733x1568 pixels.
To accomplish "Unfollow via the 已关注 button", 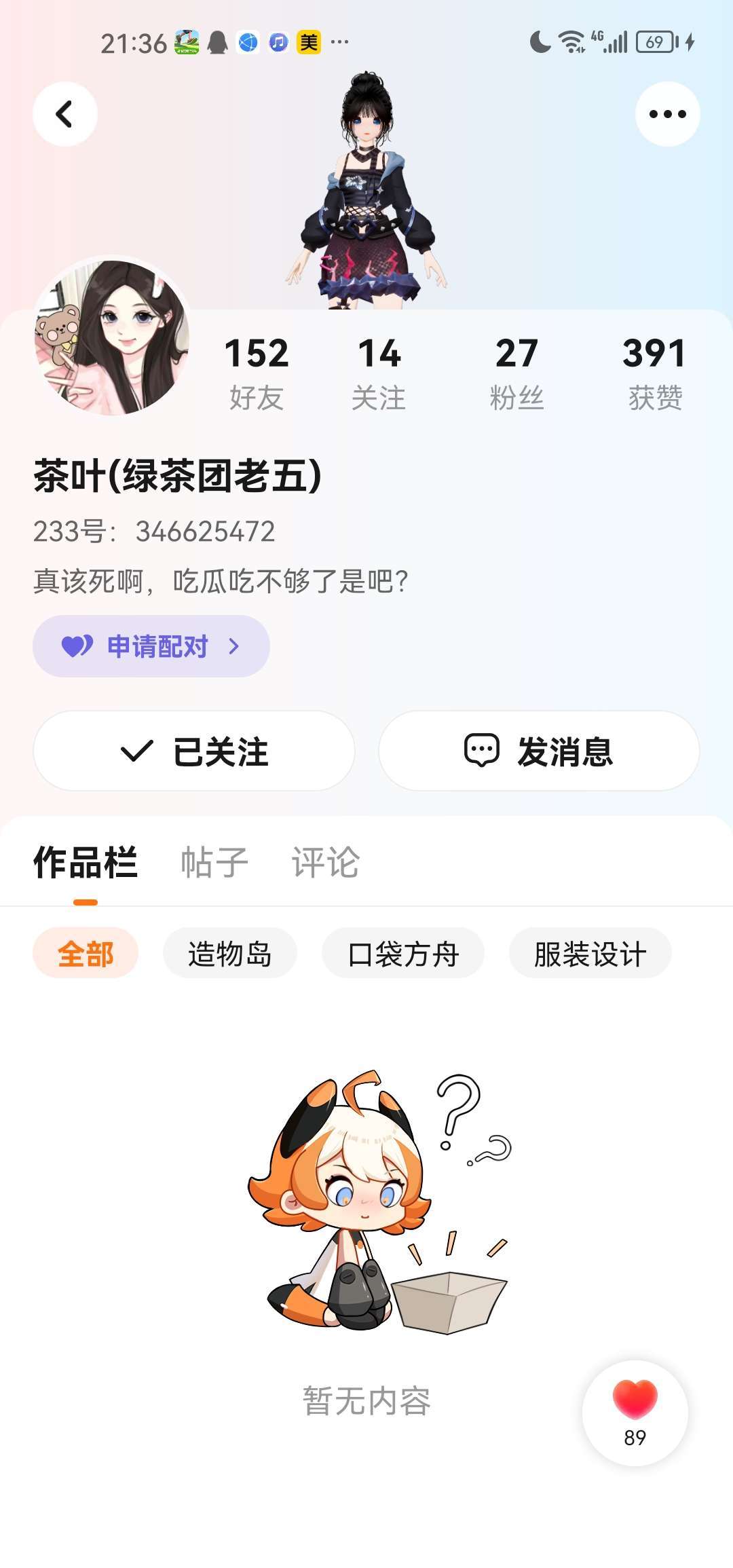I will 194,751.
